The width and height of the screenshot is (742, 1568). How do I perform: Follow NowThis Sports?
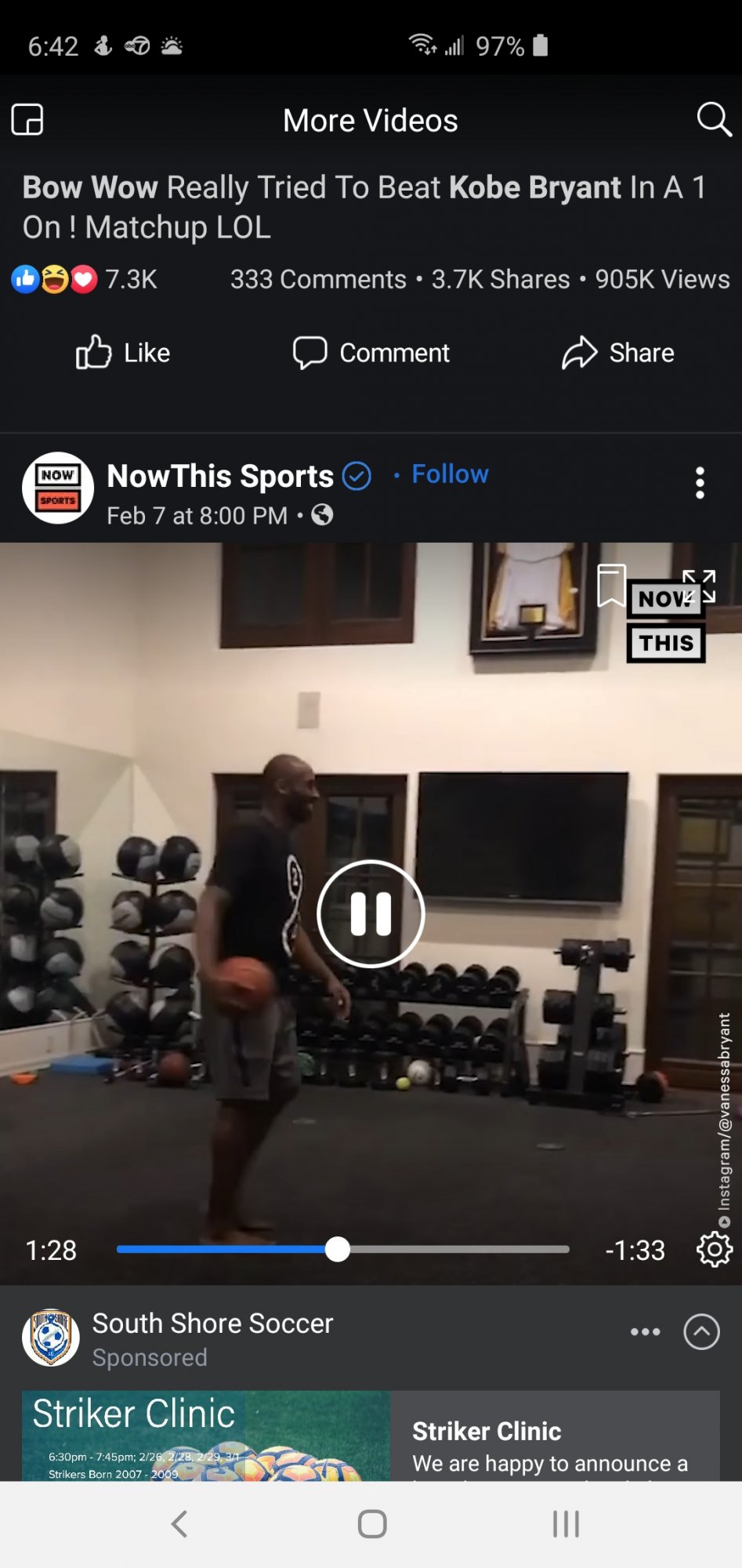pos(451,474)
